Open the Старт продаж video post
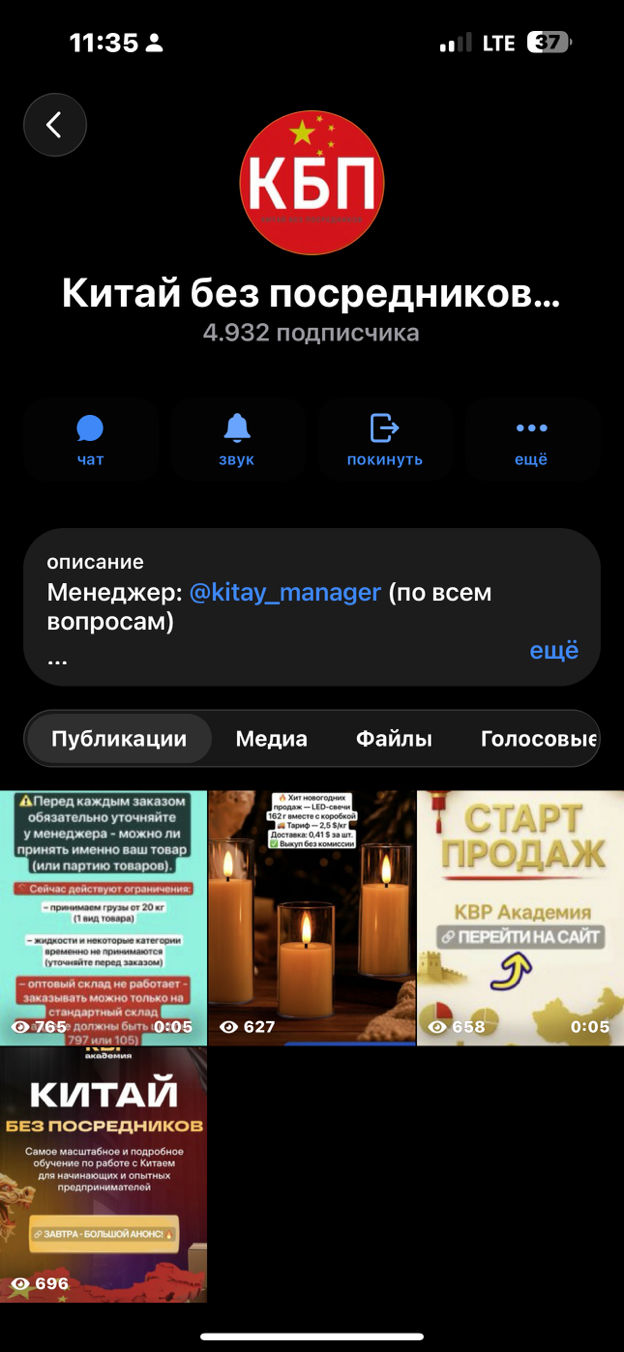Image resolution: width=624 pixels, height=1352 pixels. 520,917
